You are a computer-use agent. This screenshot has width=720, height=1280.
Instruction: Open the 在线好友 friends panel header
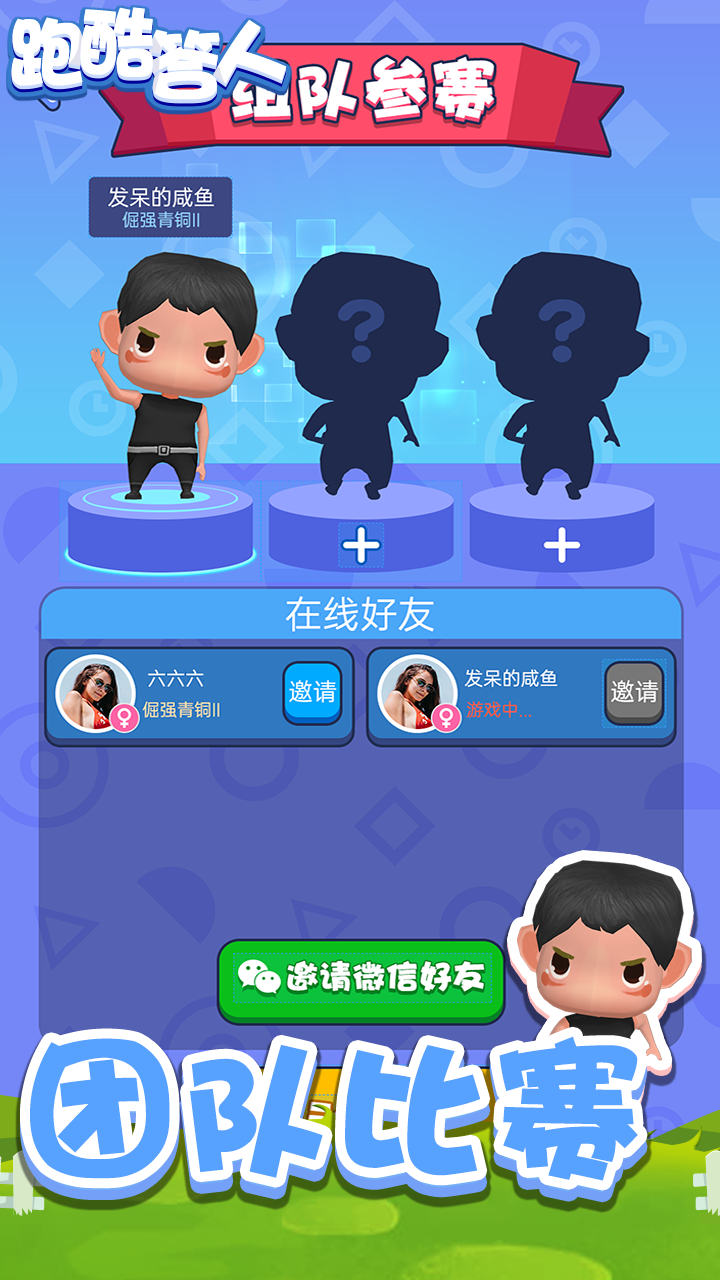tap(360, 614)
